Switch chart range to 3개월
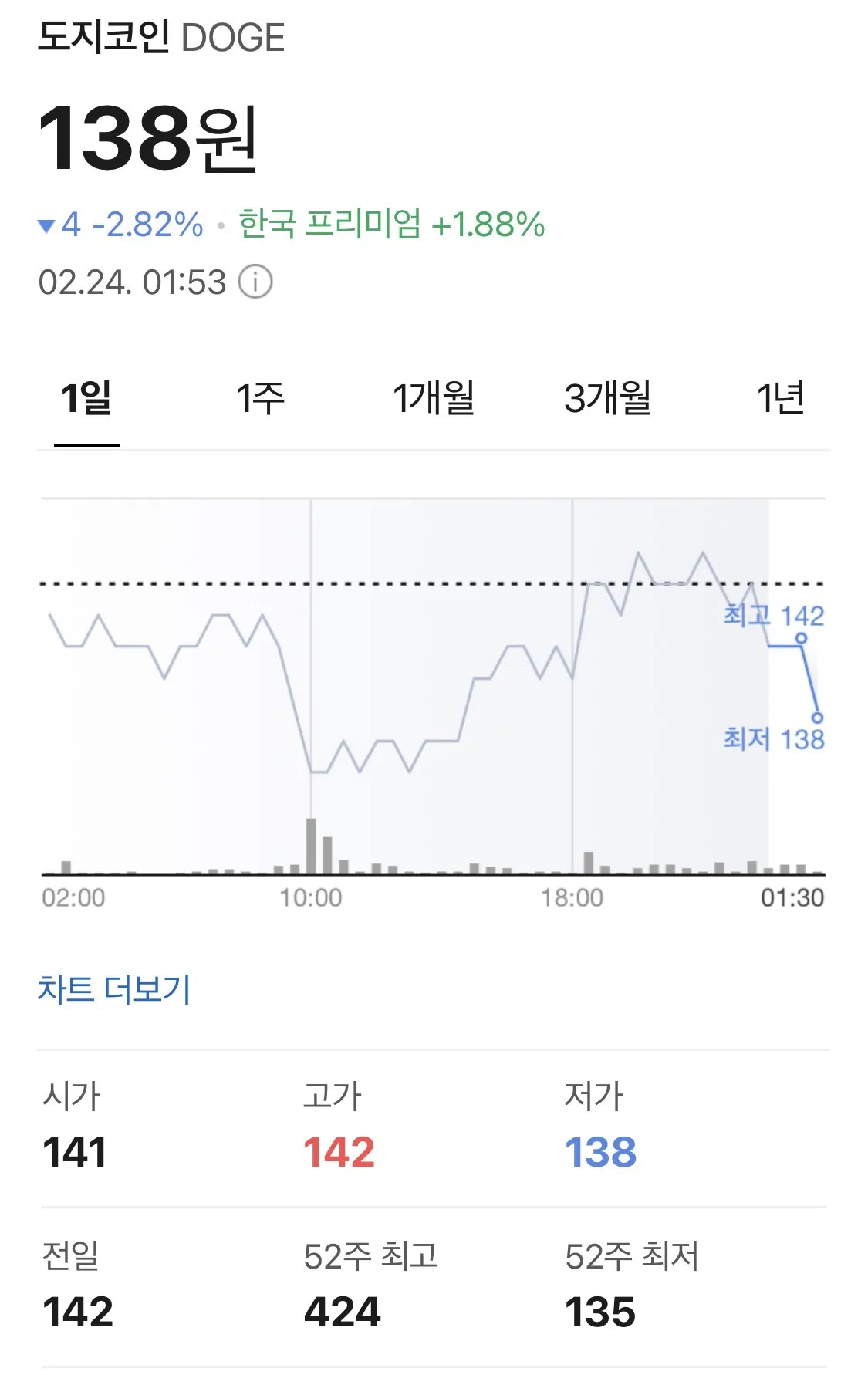The height and width of the screenshot is (1375, 868). 608,399
